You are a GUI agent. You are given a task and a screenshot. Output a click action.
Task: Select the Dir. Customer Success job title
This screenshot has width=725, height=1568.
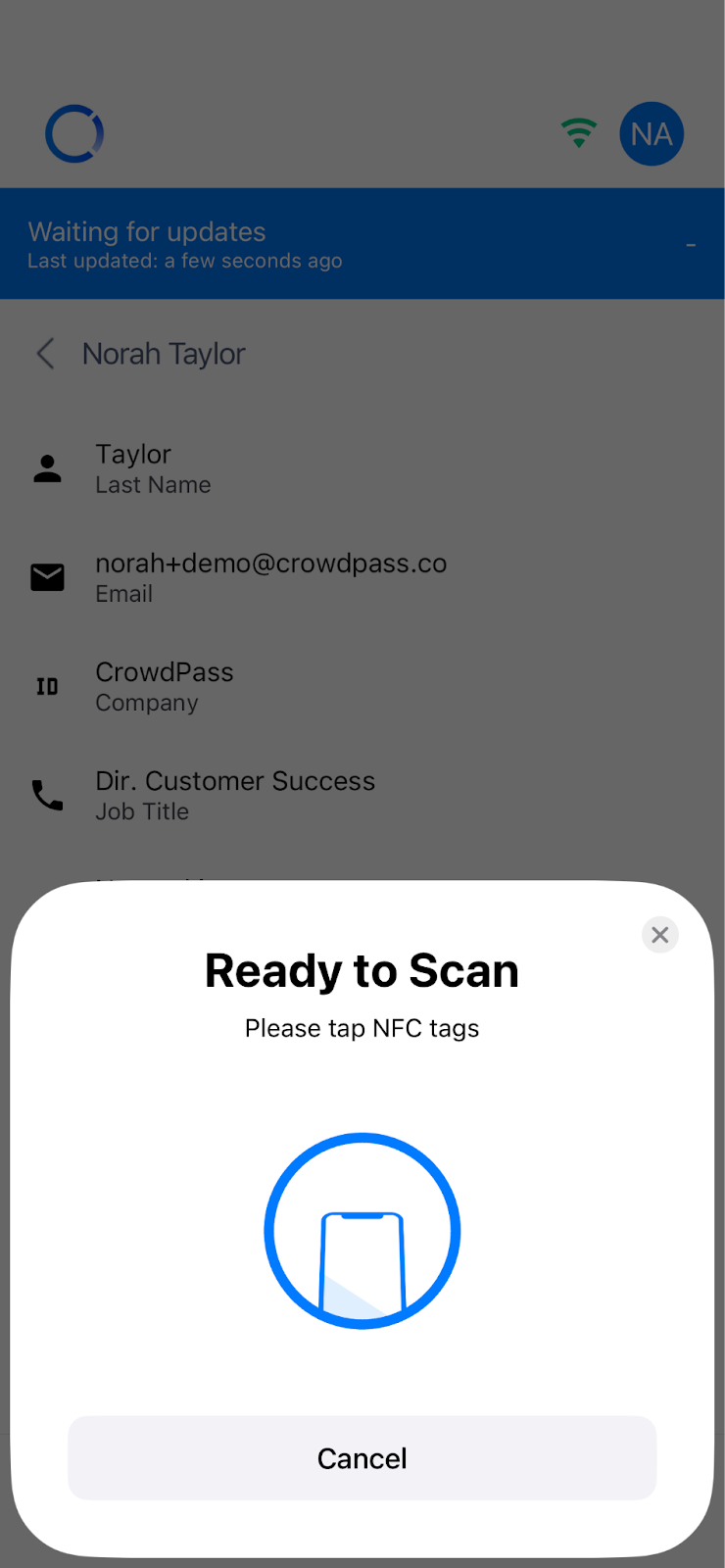[235, 780]
